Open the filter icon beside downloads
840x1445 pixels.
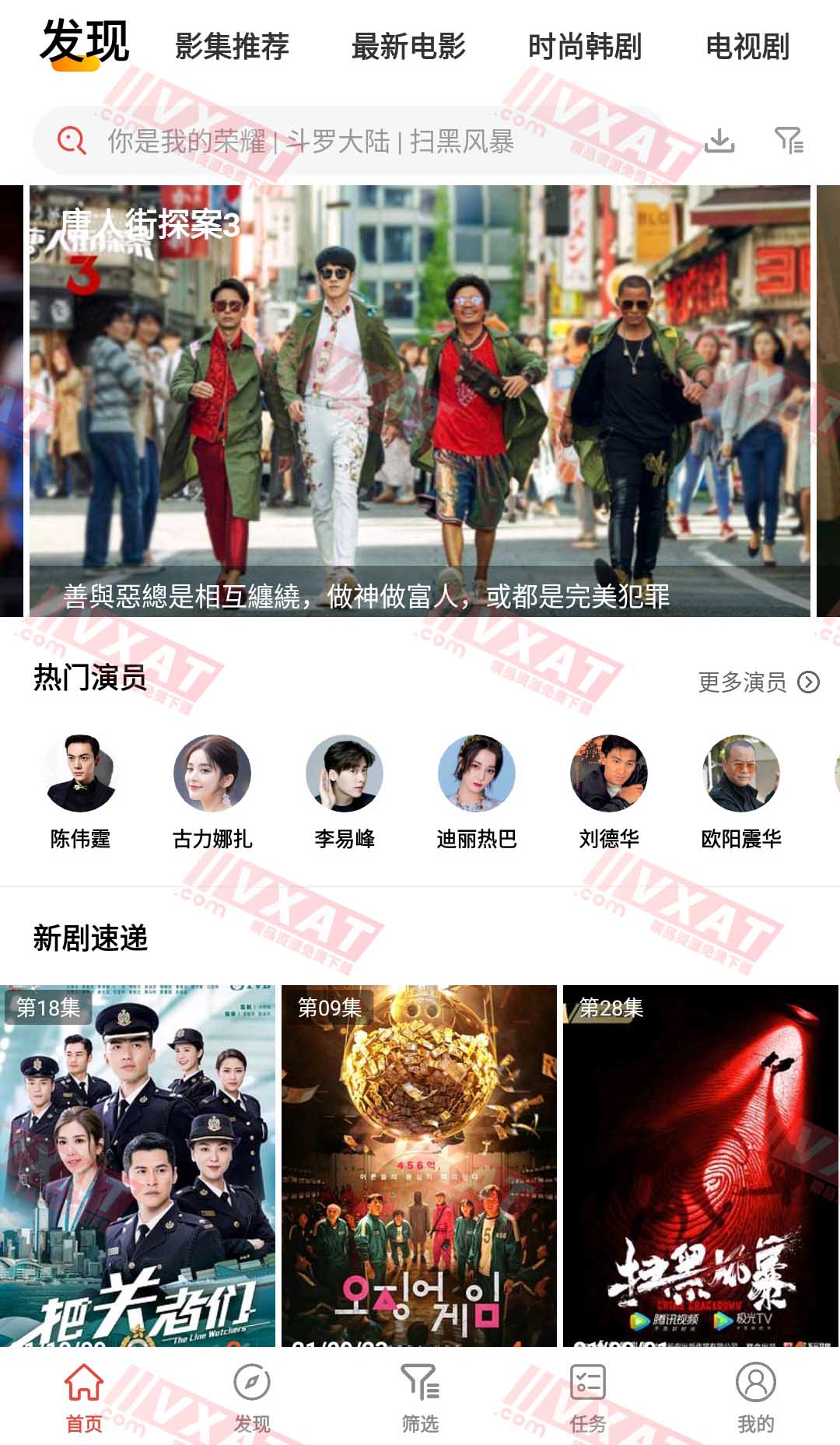click(789, 141)
